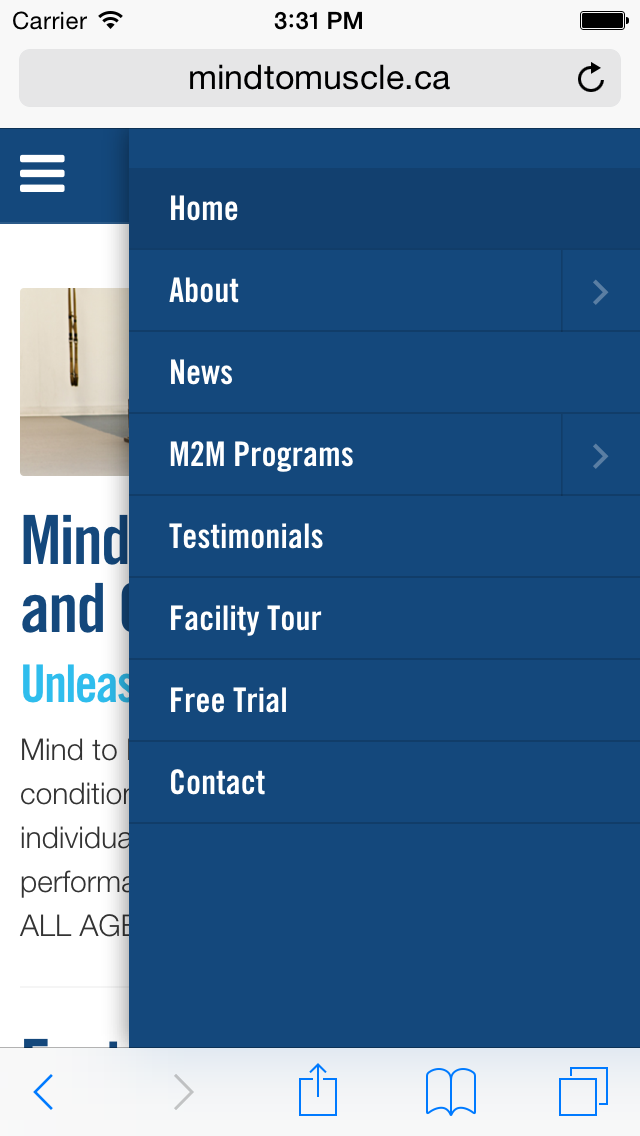Expand the About submenu arrow
This screenshot has height=1136, width=640.
point(600,291)
